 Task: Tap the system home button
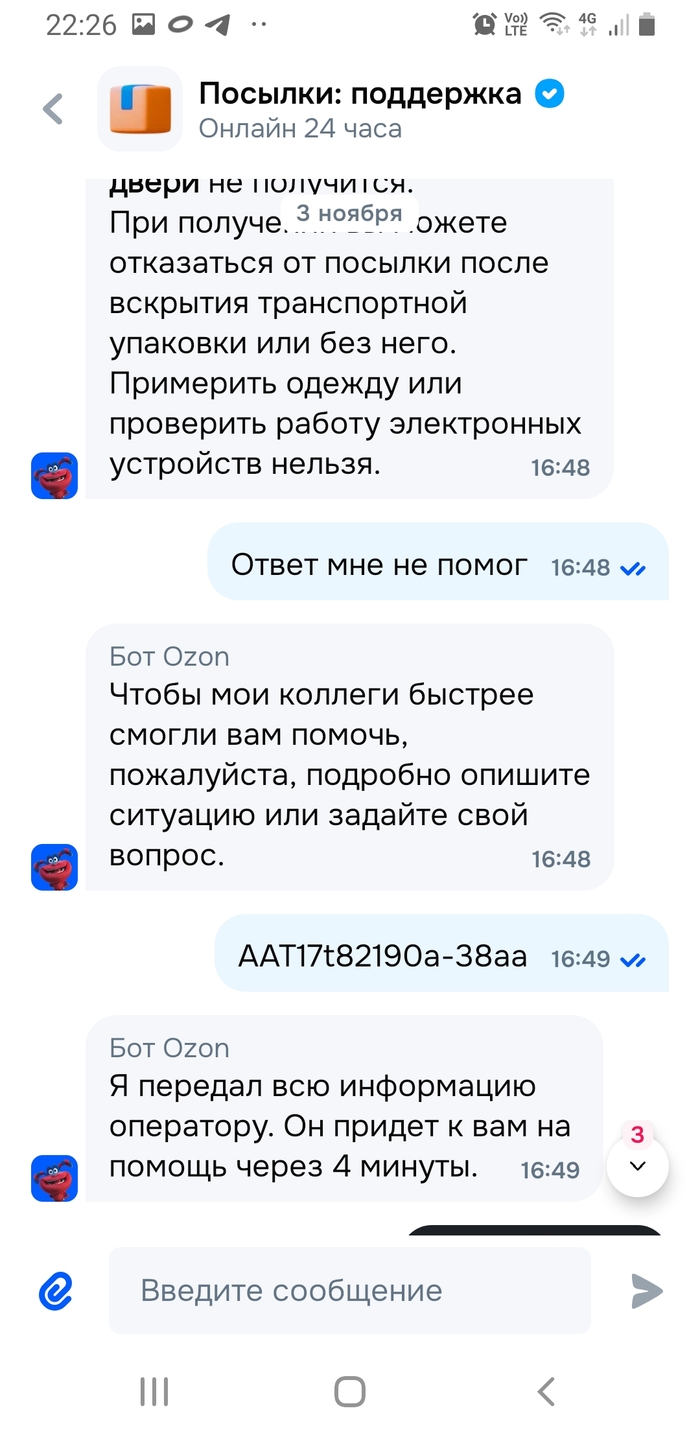point(350,1391)
